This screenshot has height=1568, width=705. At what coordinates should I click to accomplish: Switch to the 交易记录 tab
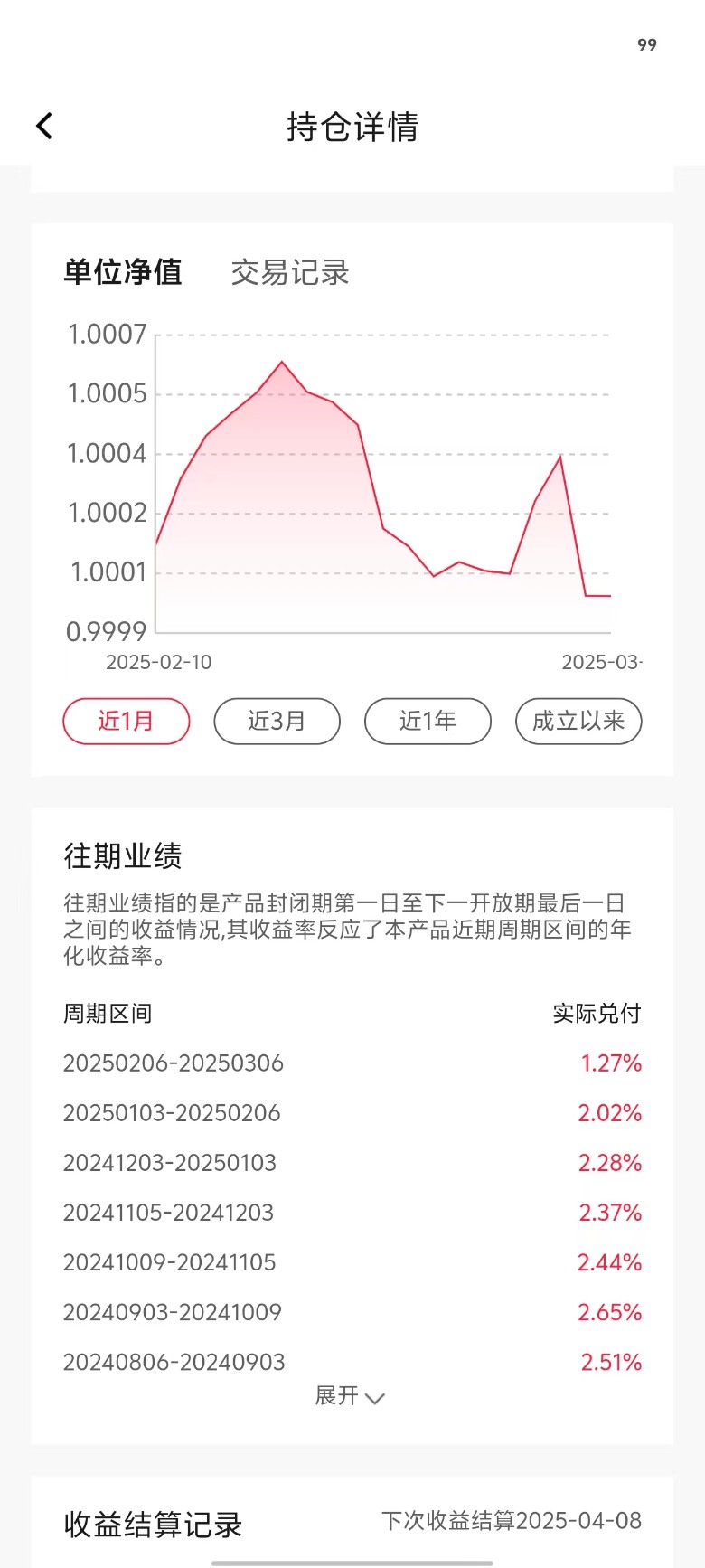[x=290, y=272]
